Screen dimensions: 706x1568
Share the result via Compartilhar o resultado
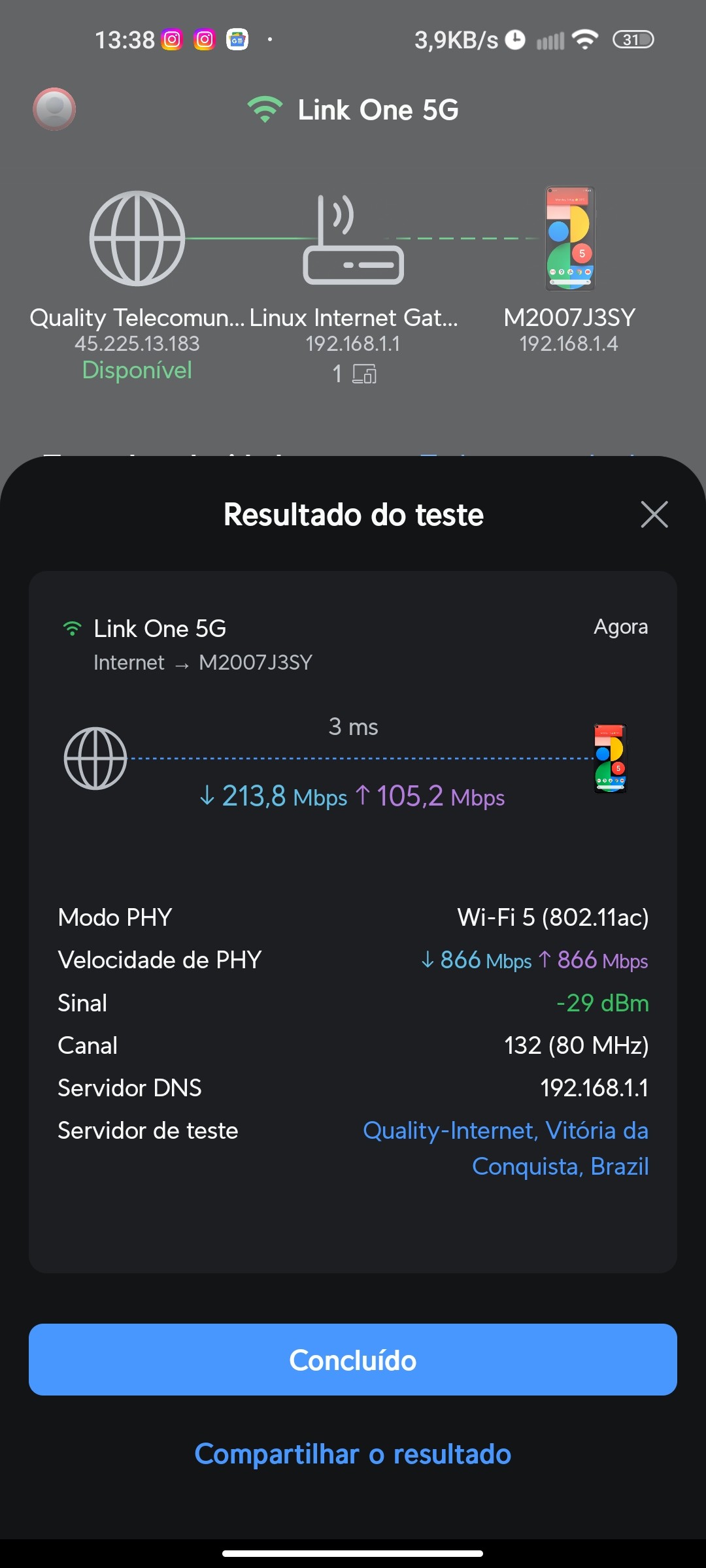[353, 1454]
